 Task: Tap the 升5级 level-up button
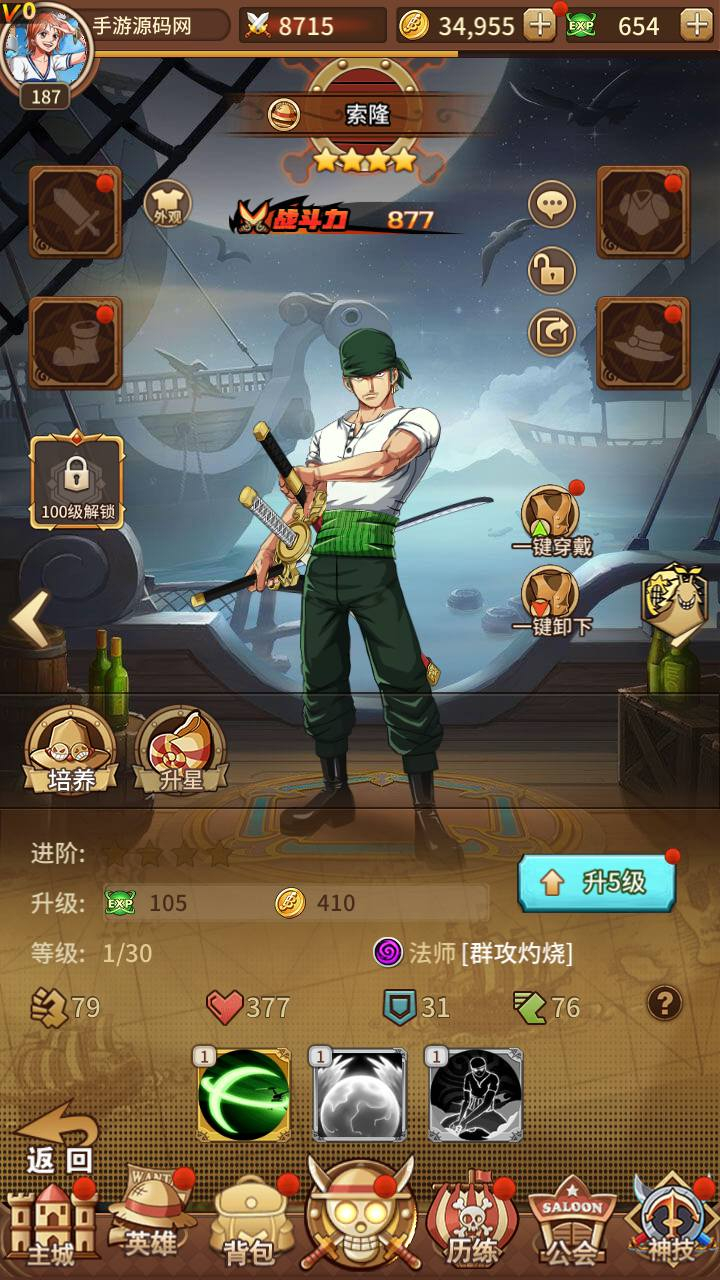click(597, 882)
